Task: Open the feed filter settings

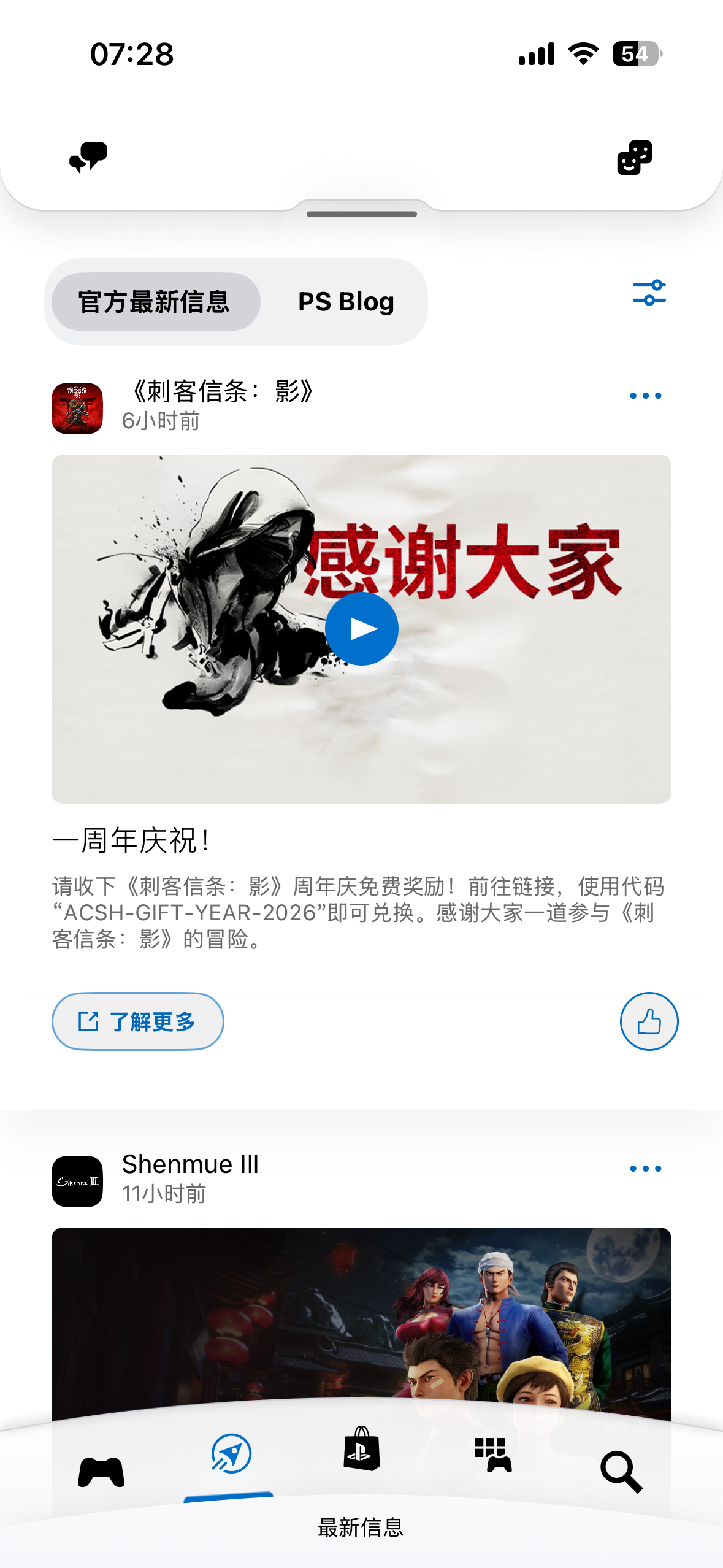Action: (x=649, y=293)
